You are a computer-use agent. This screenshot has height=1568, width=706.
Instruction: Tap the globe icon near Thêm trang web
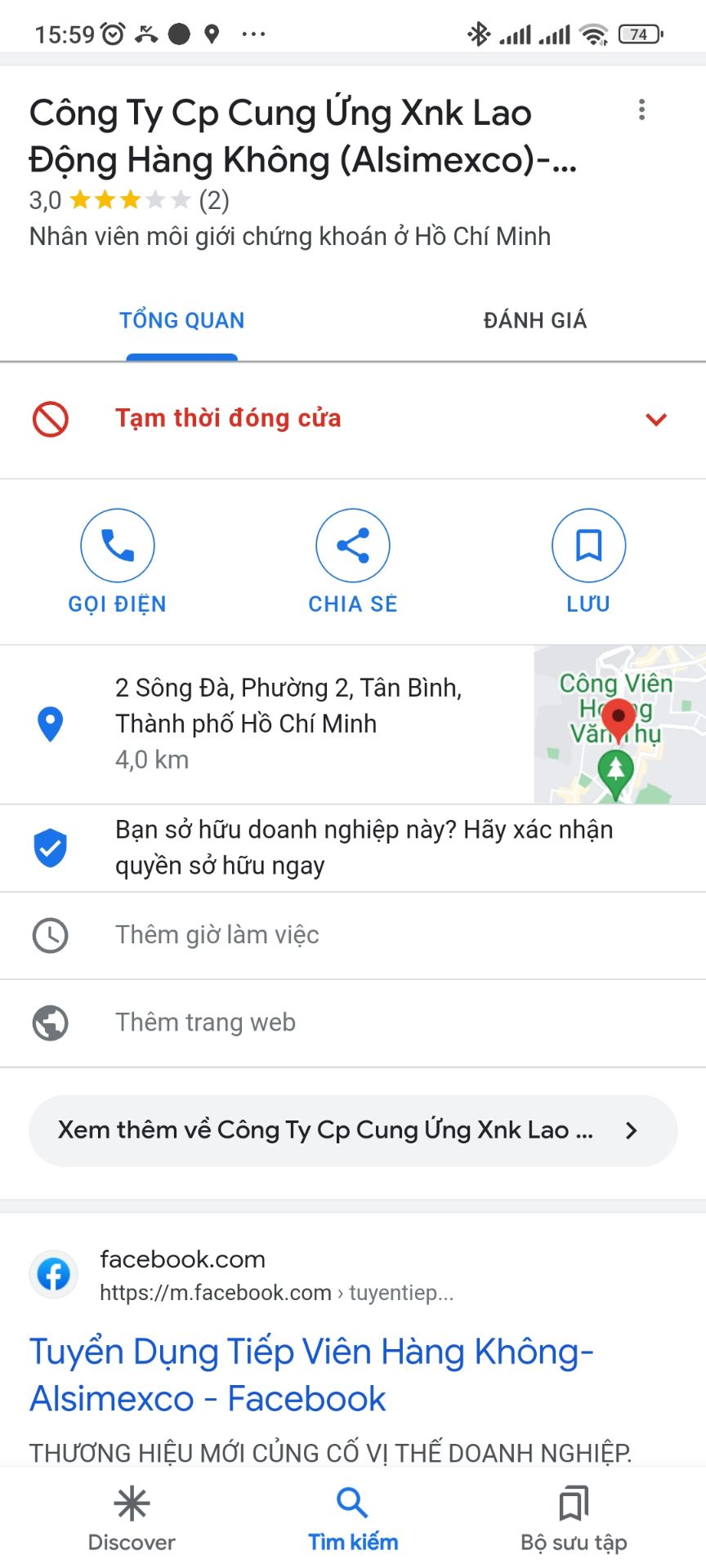point(51,1022)
